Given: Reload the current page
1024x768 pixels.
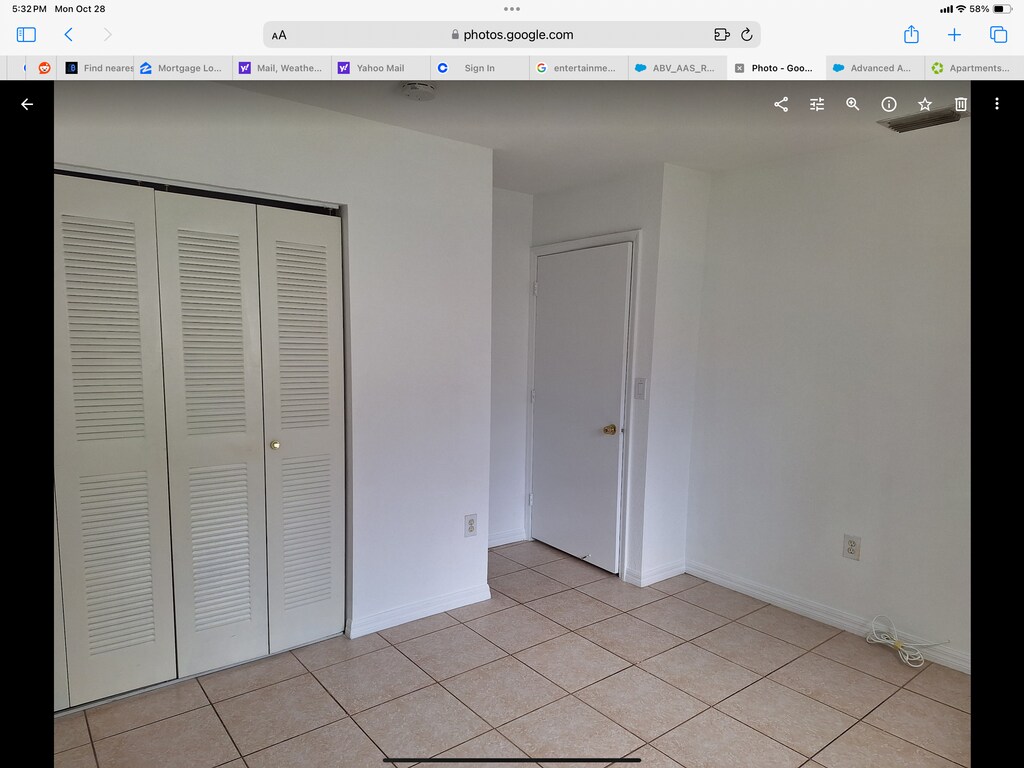Looking at the screenshot, I should 746,34.
